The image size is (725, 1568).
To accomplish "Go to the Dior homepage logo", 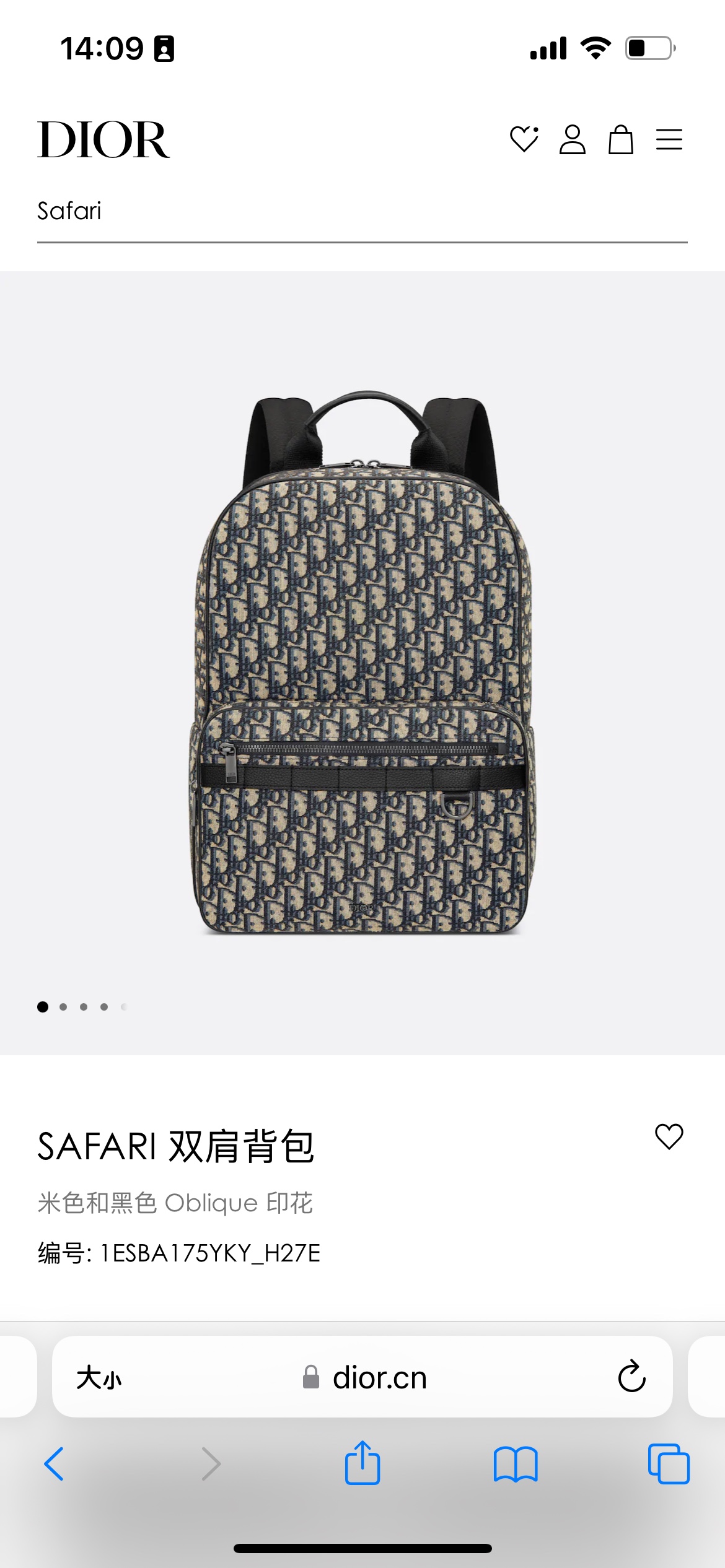I will click(x=103, y=140).
